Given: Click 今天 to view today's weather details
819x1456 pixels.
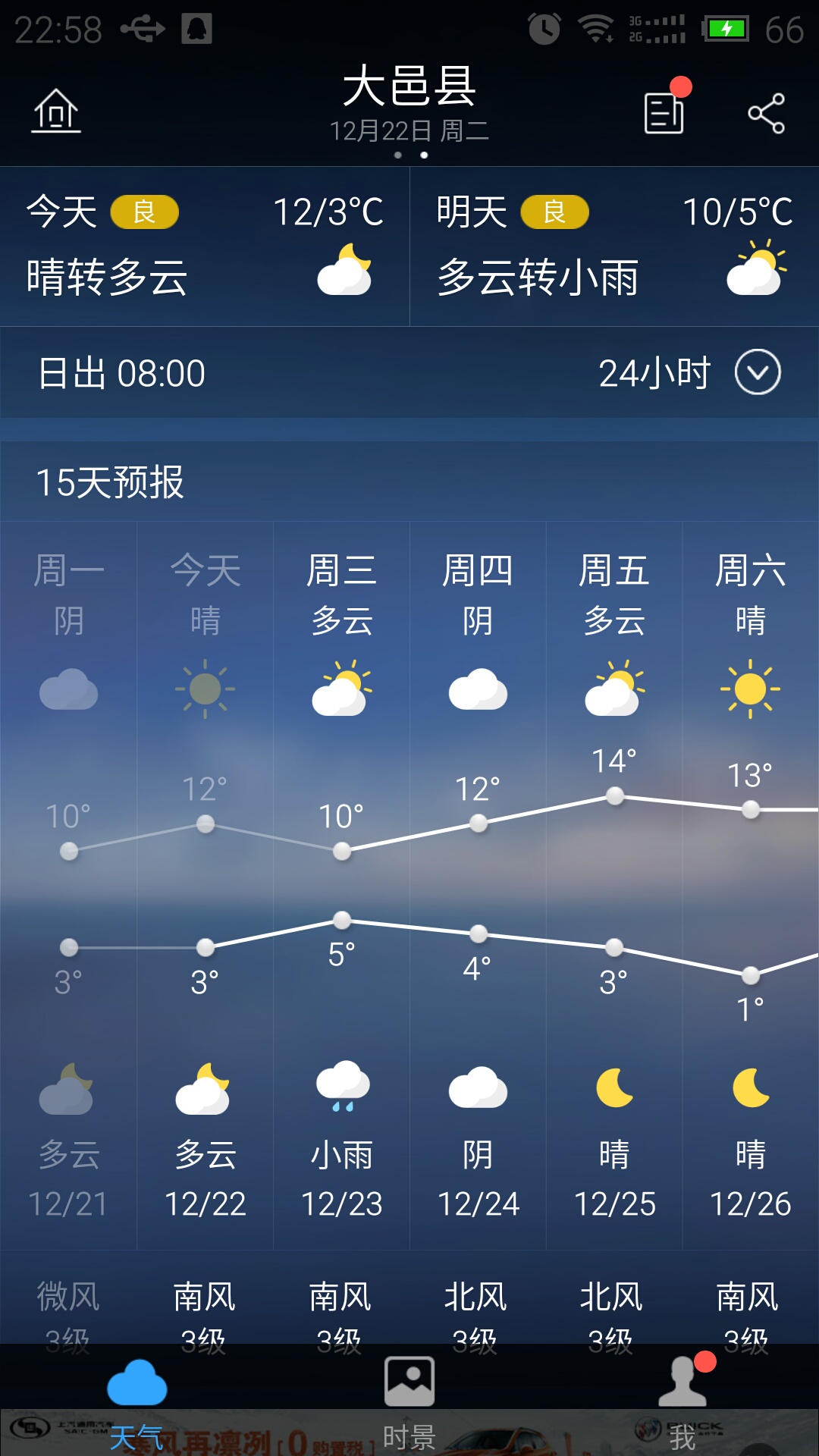Looking at the screenshot, I should point(61,213).
